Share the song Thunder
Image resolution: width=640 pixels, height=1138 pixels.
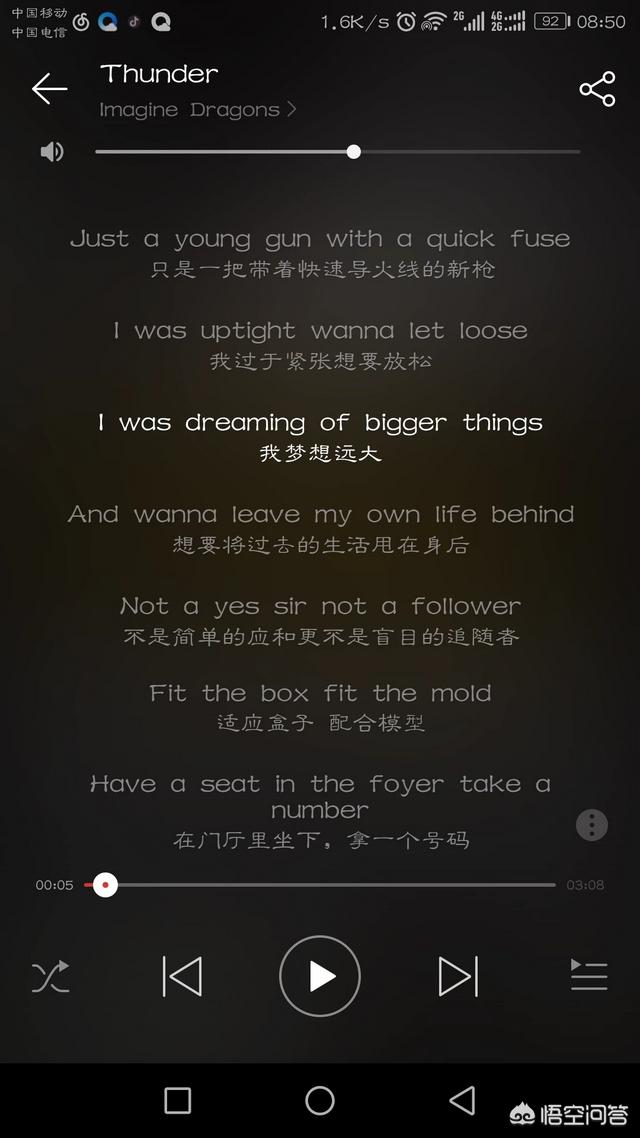[x=597, y=89]
